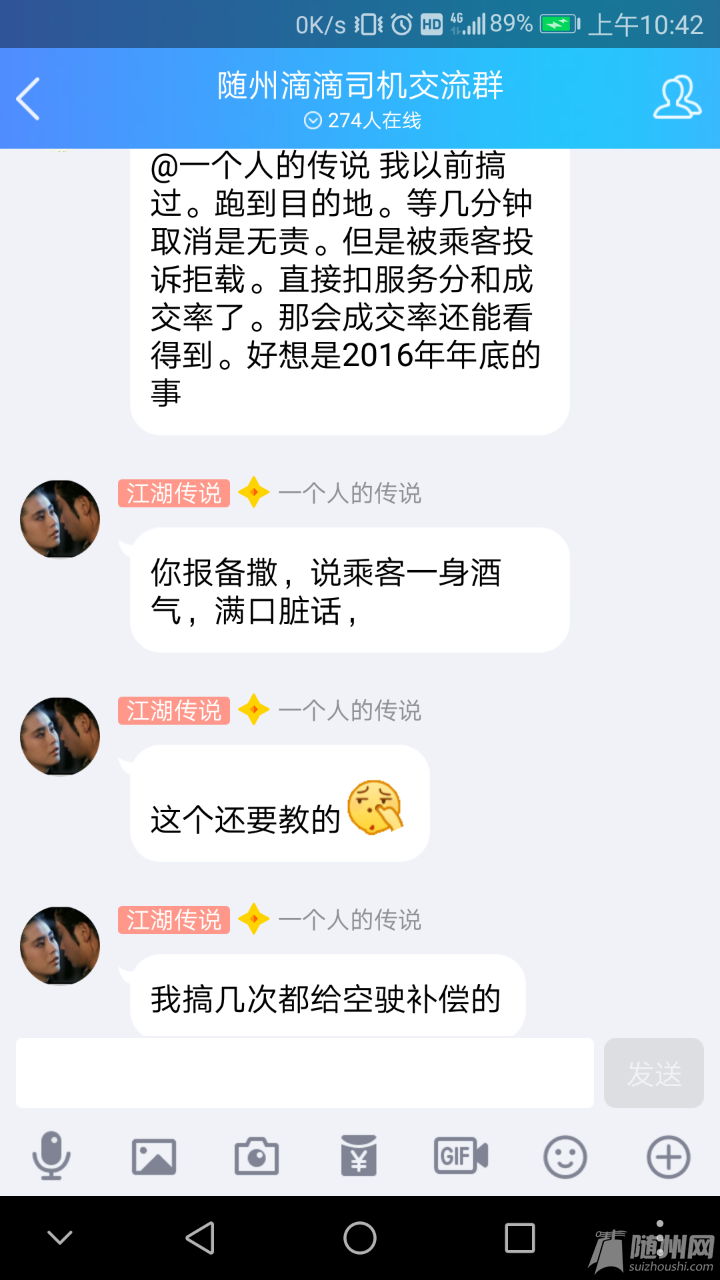Tap the message input field

(305, 1072)
